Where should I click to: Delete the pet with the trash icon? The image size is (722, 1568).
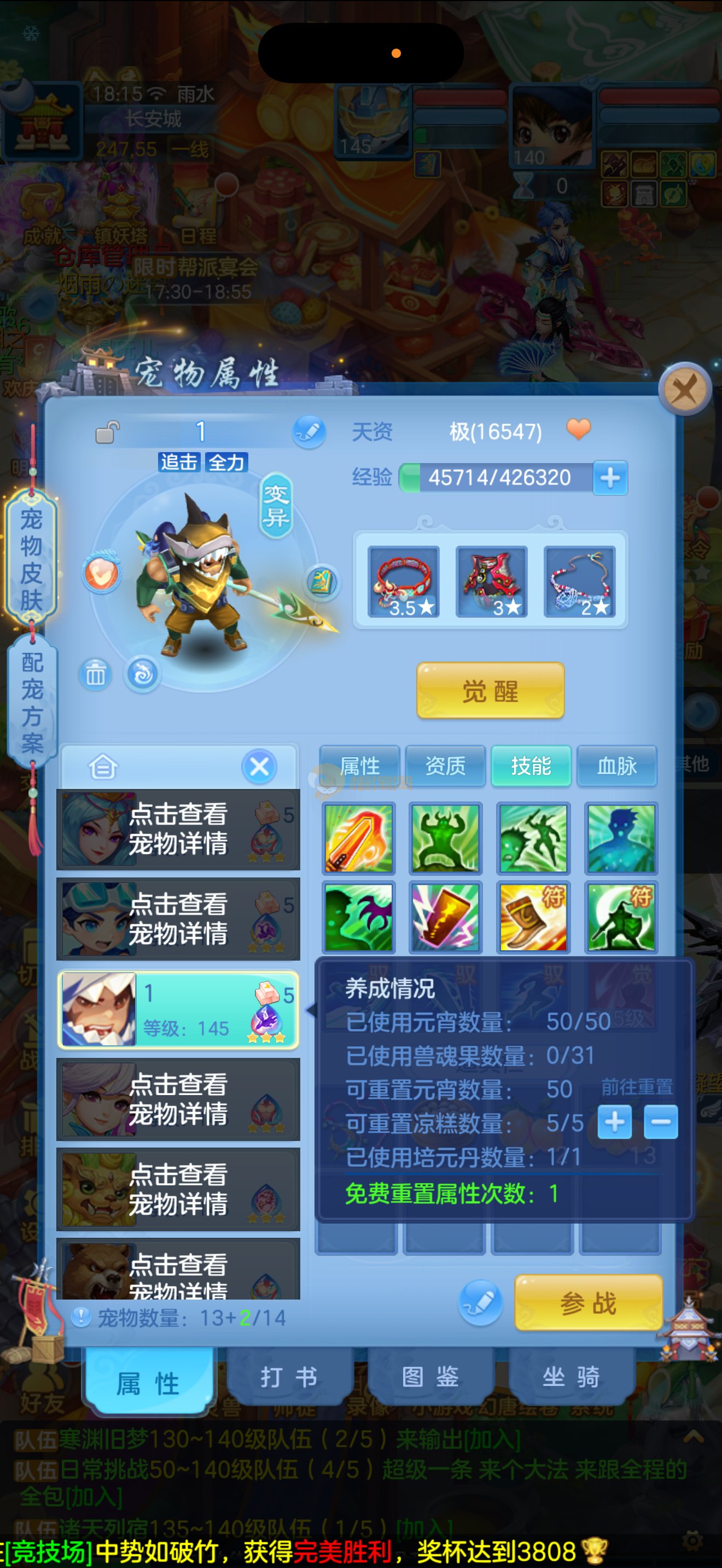(95, 674)
